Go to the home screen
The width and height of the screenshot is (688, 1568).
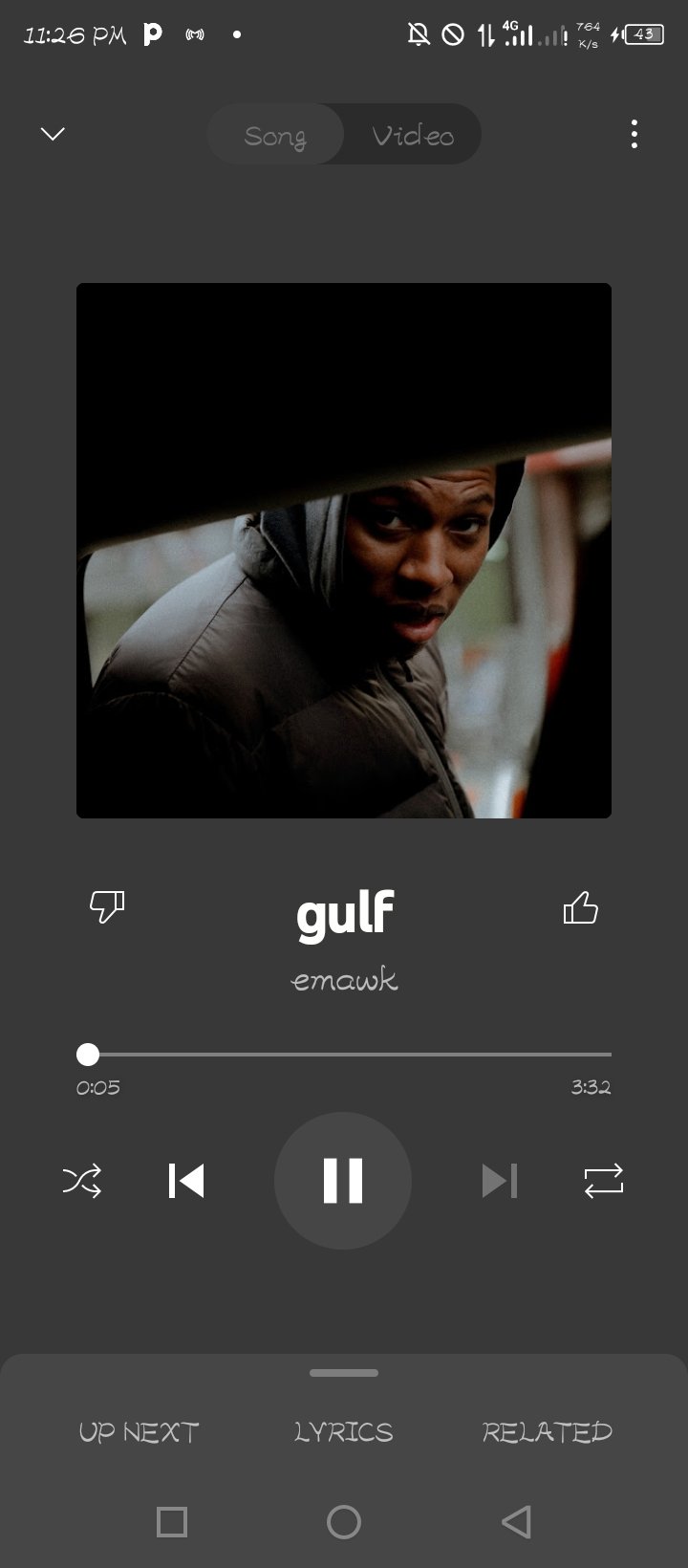click(344, 1521)
